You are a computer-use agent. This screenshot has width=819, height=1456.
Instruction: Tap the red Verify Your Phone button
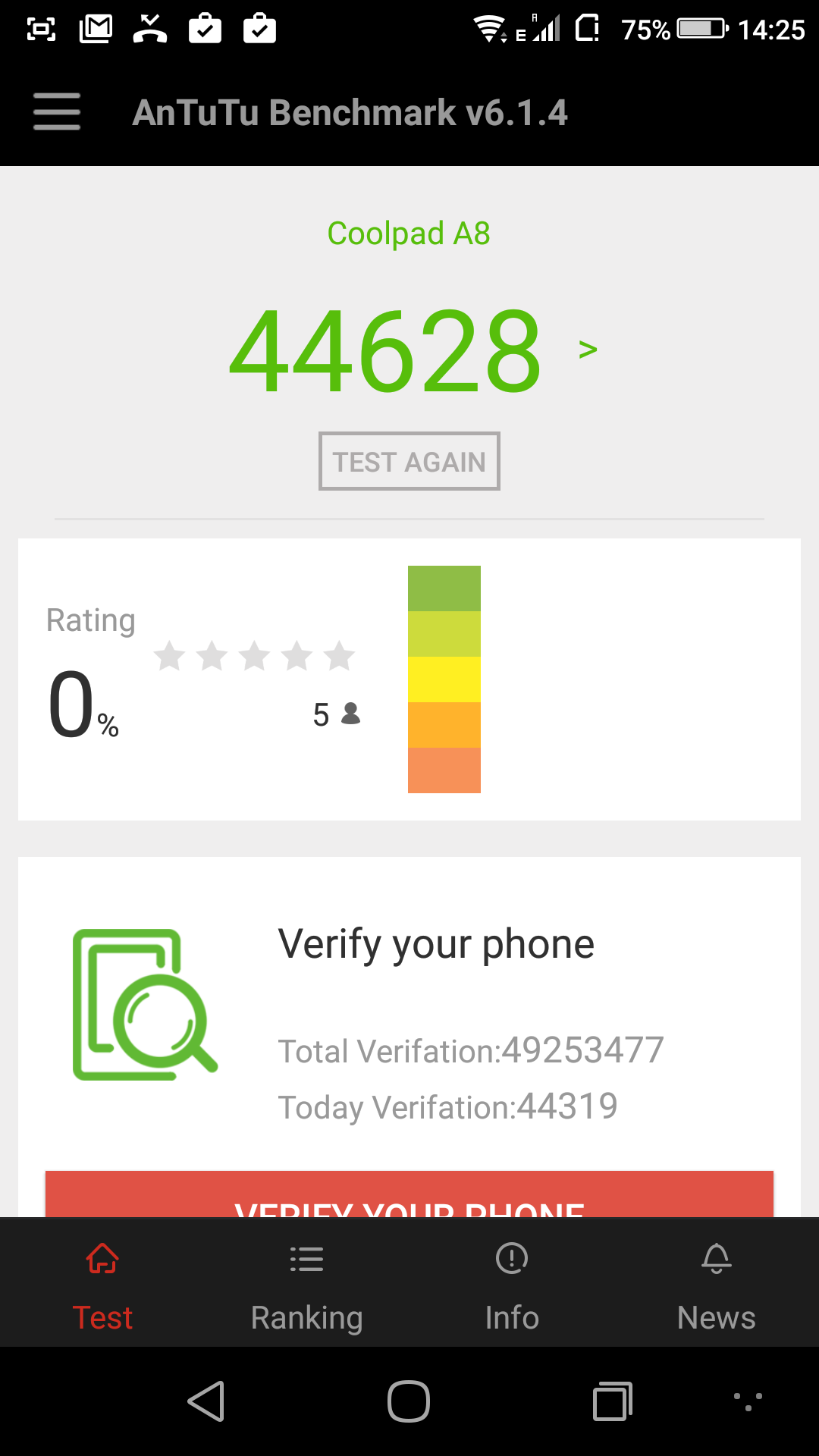pos(409,1194)
